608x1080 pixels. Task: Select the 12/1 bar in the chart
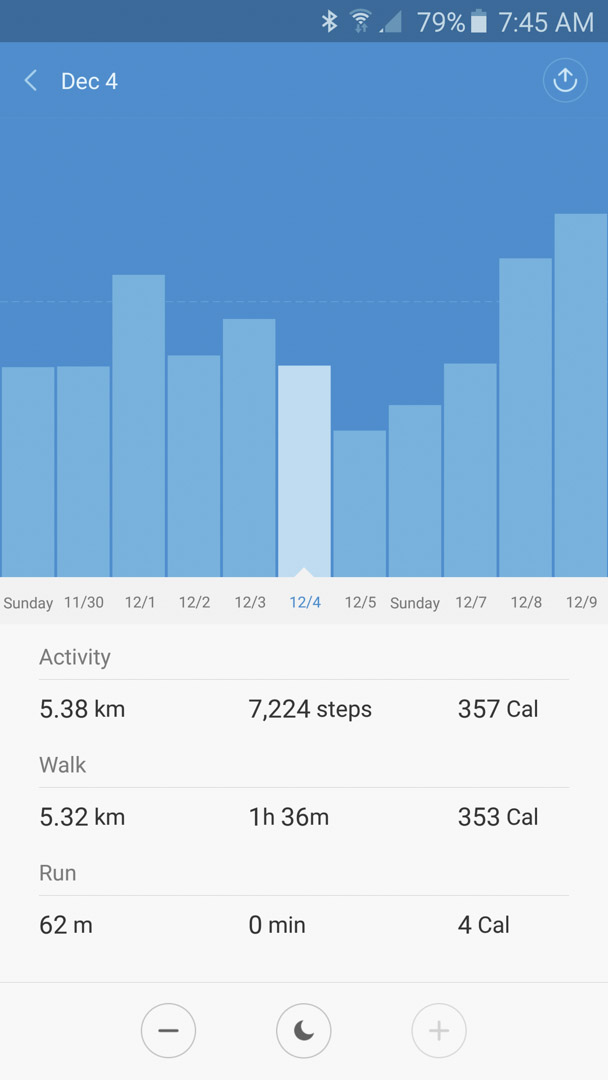pyautogui.click(x=138, y=426)
